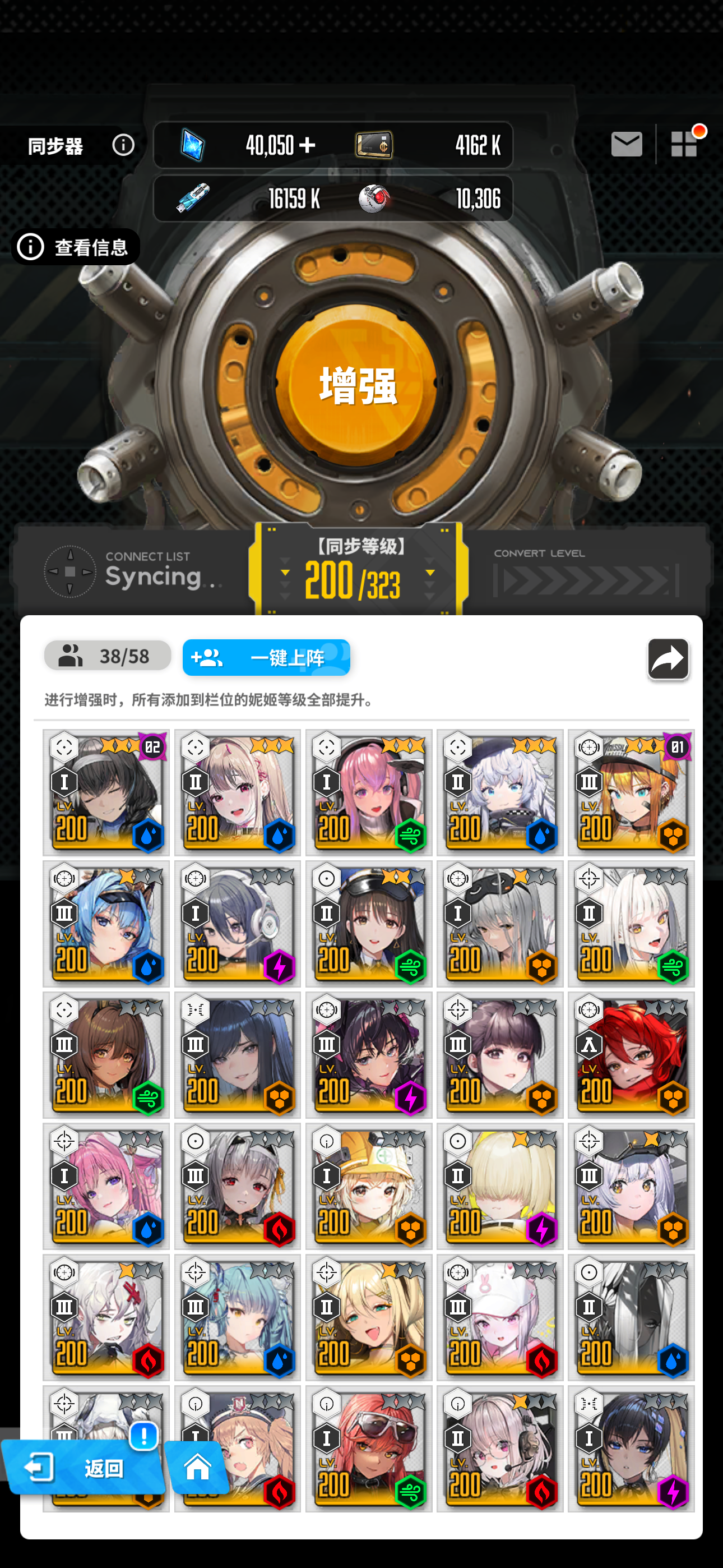The height and width of the screenshot is (1568, 723).
Task: Open the 38/58 character slot counter
Action: pos(107,656)
